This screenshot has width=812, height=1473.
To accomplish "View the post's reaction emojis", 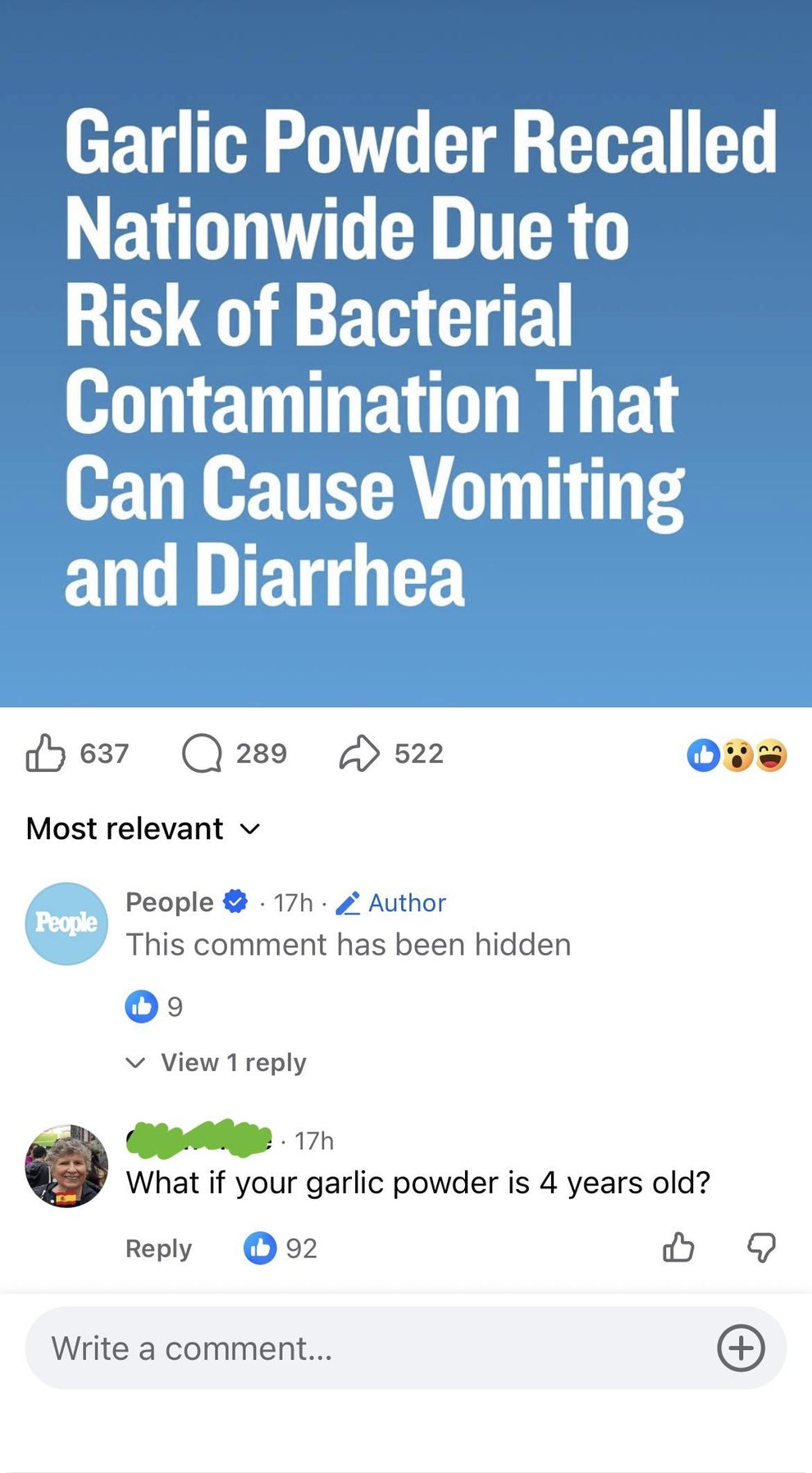I will pyautogui.click(x=737, y=755).
